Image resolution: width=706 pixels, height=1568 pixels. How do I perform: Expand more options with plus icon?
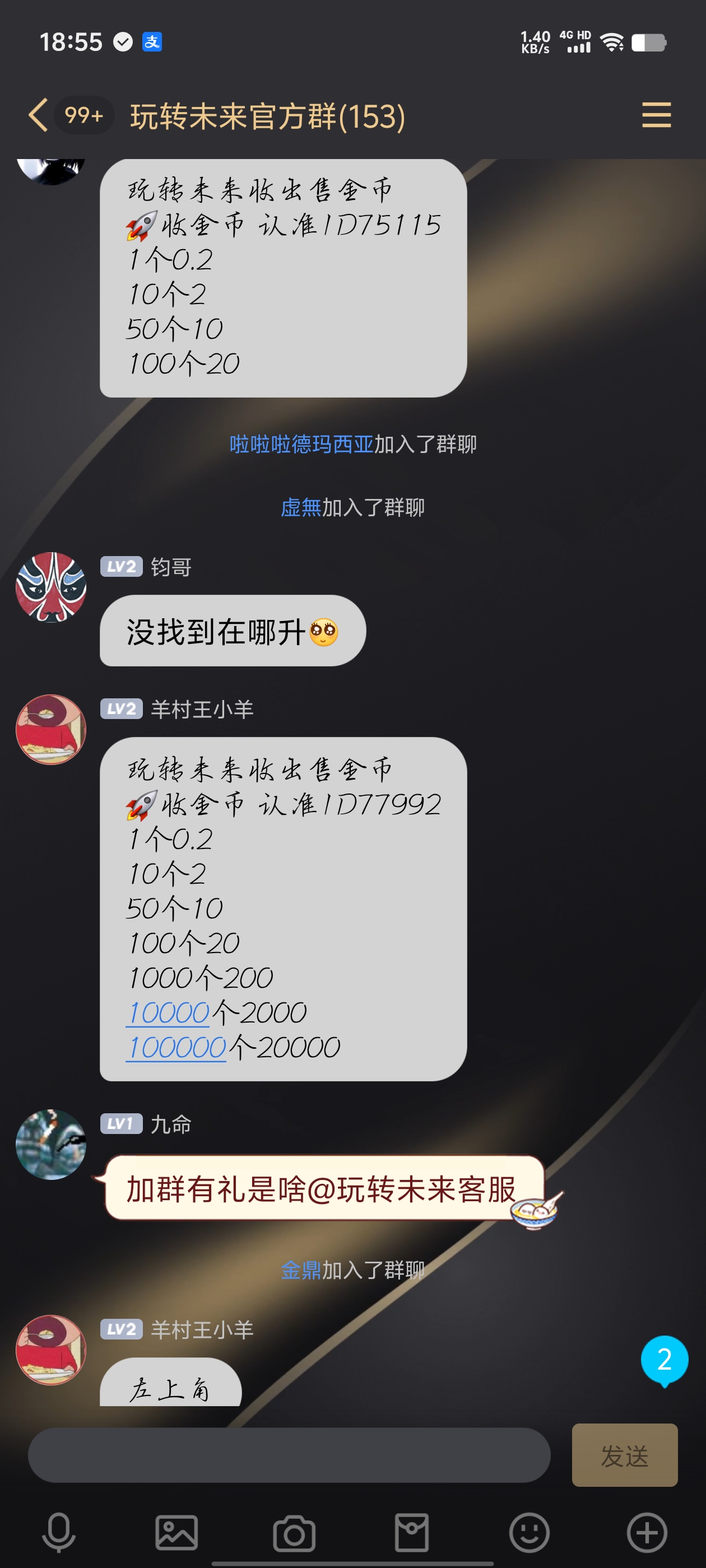pos(647,1532)
